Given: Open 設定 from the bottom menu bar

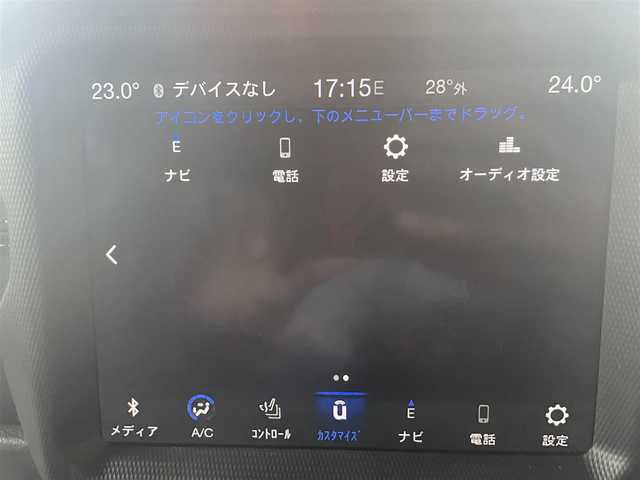Looking at the screenshot, I should point(555,424).
